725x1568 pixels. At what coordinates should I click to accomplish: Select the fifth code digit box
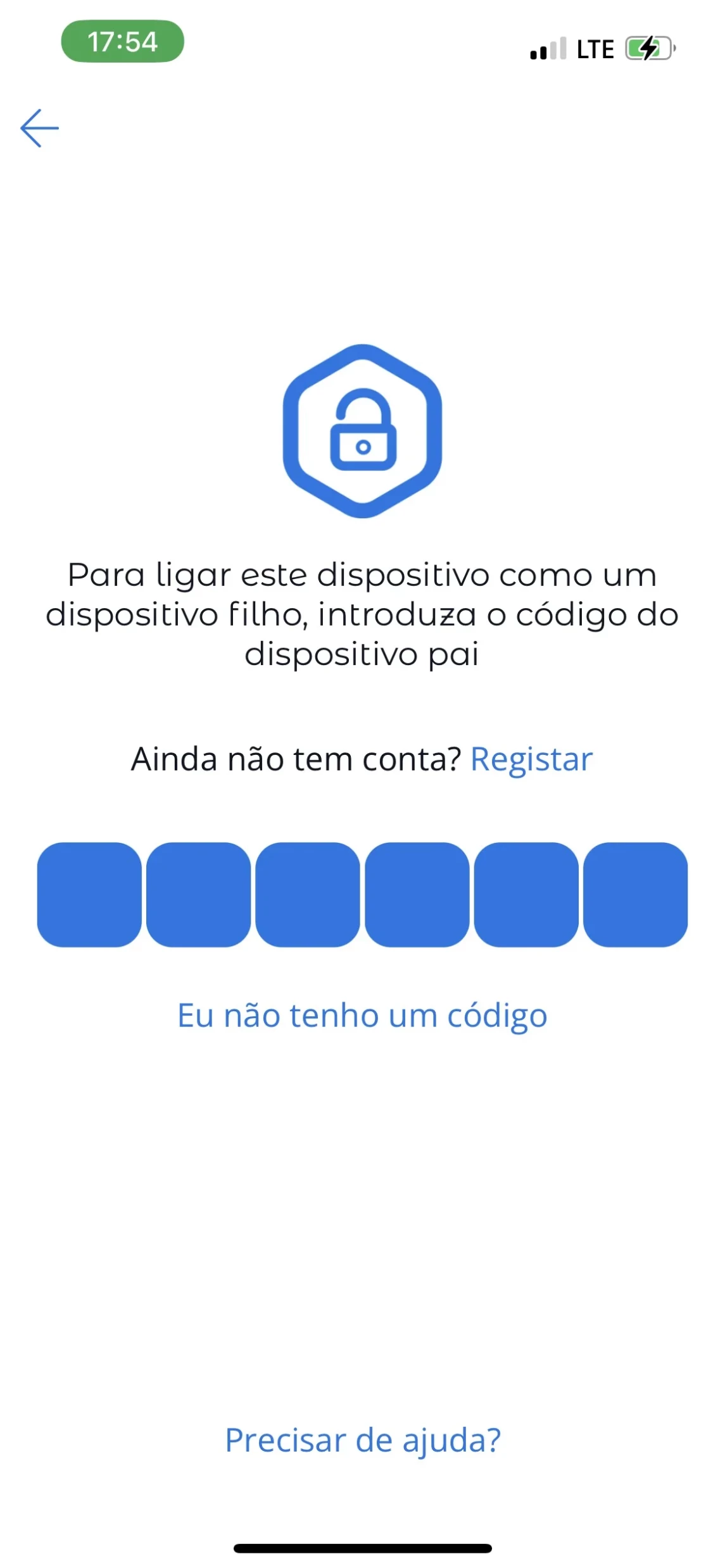tap(526, 894)
